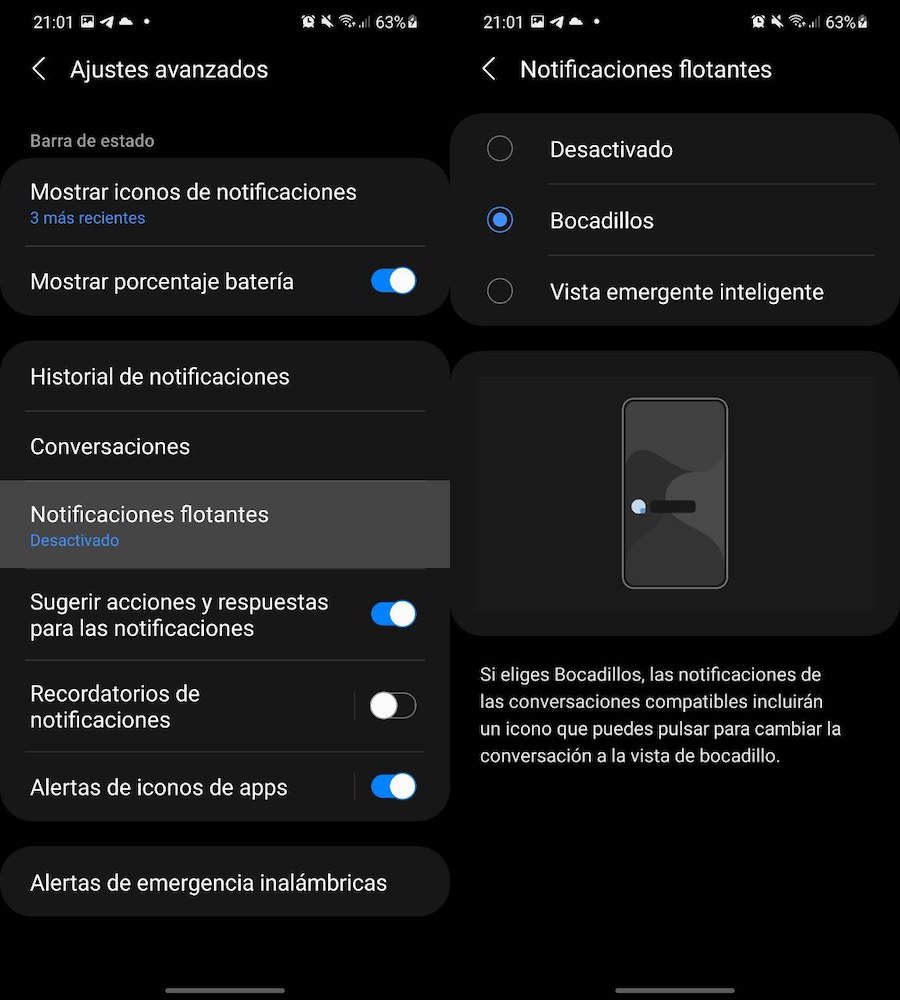Open the Notificaciones flotantes row
This screenshot has height=1000, width=900.
pyautogui.click(x=150, y=525)
